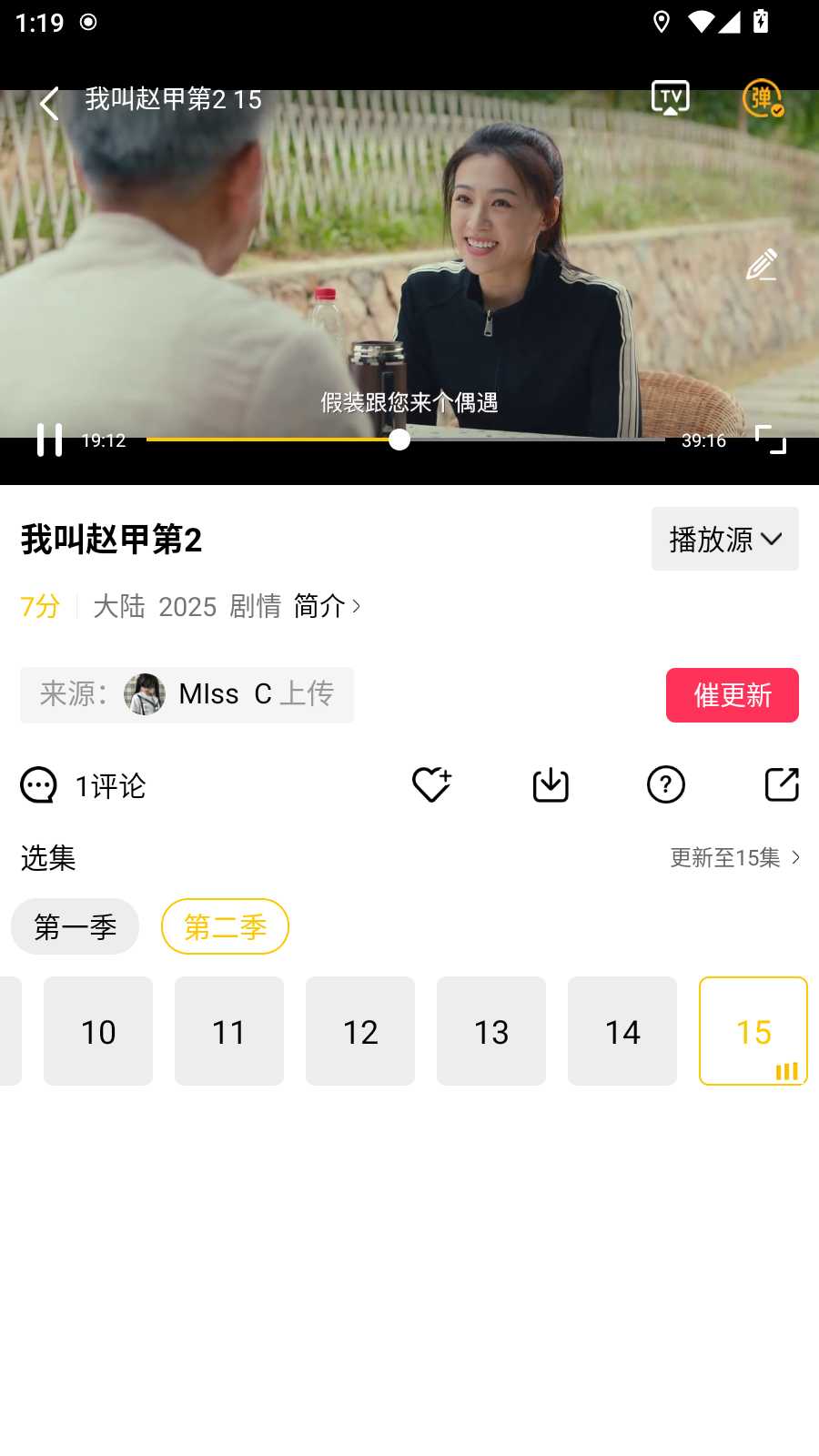Tap the pencil icon to write a danmaku

coord(761,265)
